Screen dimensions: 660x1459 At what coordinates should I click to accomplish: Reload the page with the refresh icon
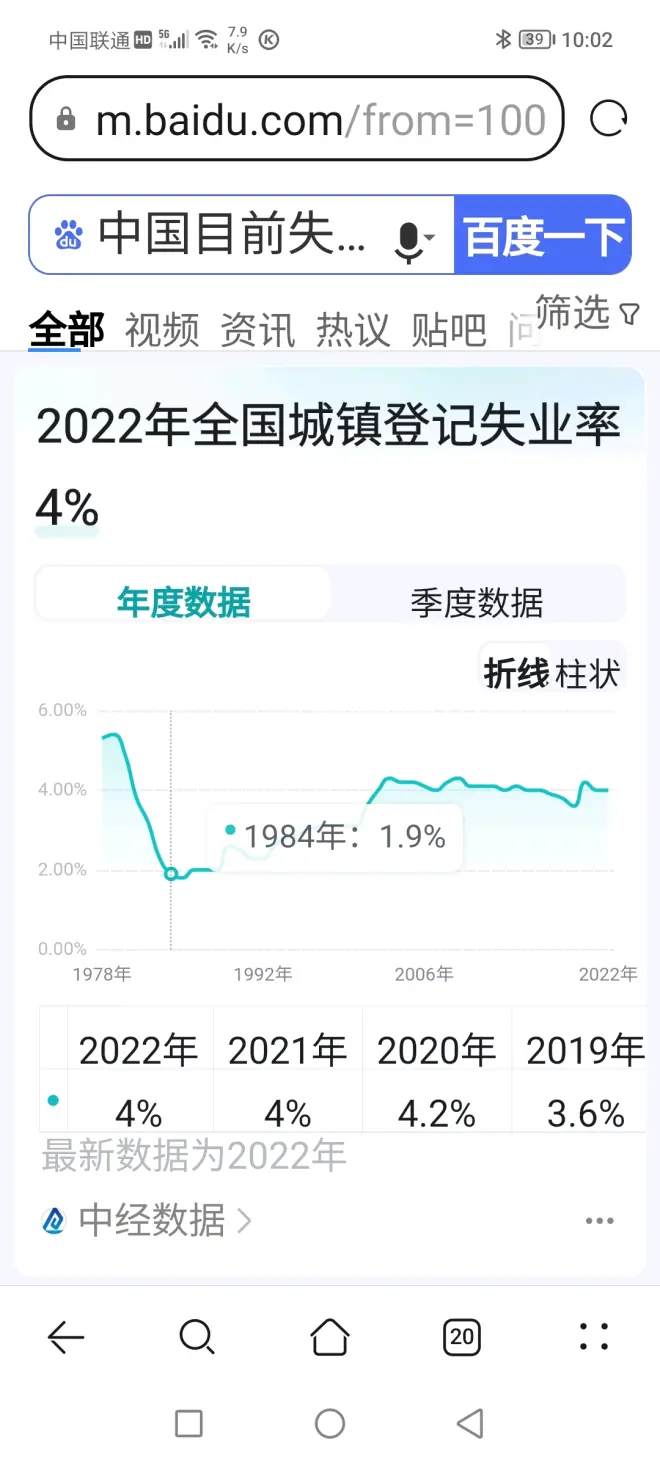(608, 120)
